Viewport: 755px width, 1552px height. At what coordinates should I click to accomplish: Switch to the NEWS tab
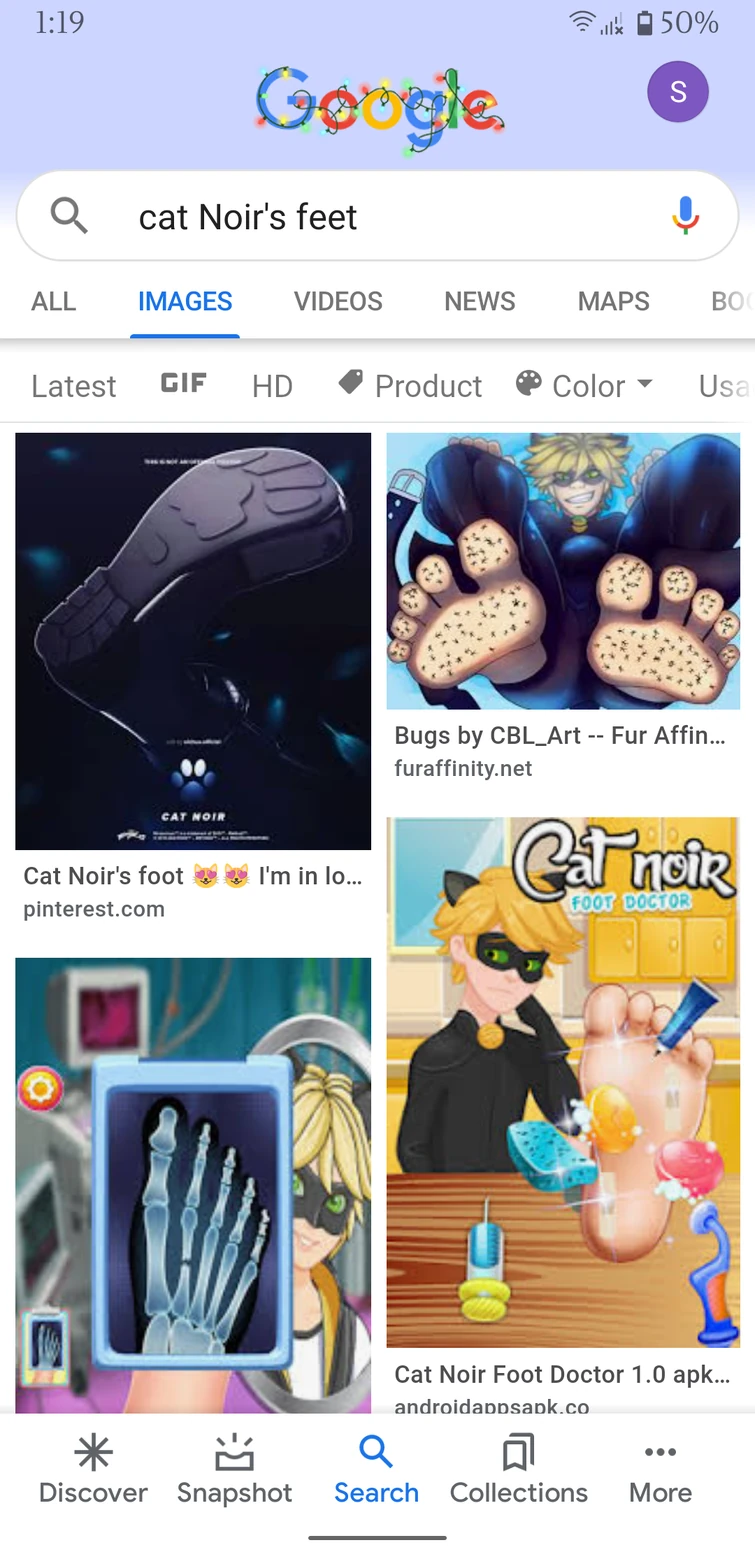coord(480,301)
